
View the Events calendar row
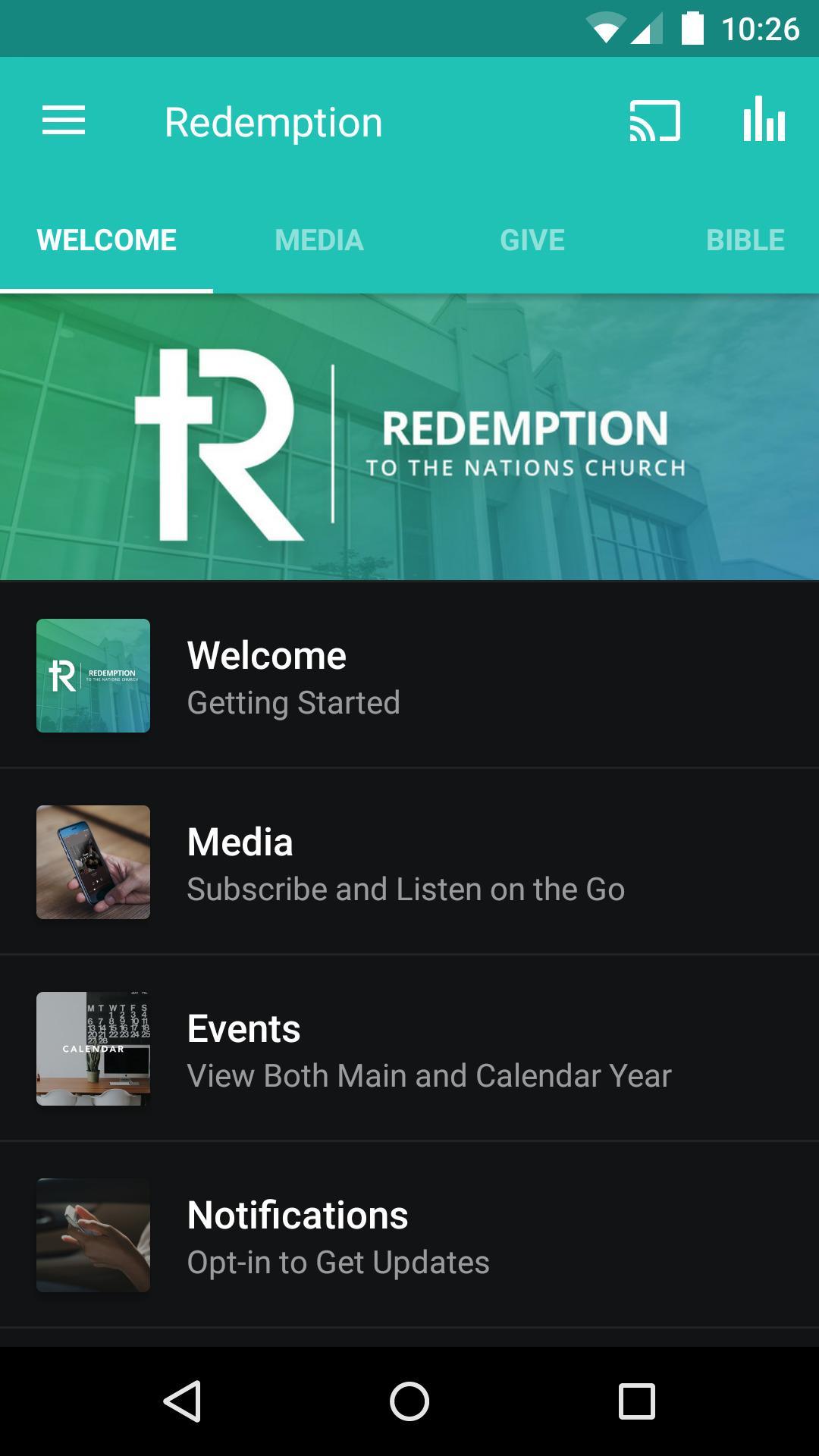click(x=409, y=1049)
